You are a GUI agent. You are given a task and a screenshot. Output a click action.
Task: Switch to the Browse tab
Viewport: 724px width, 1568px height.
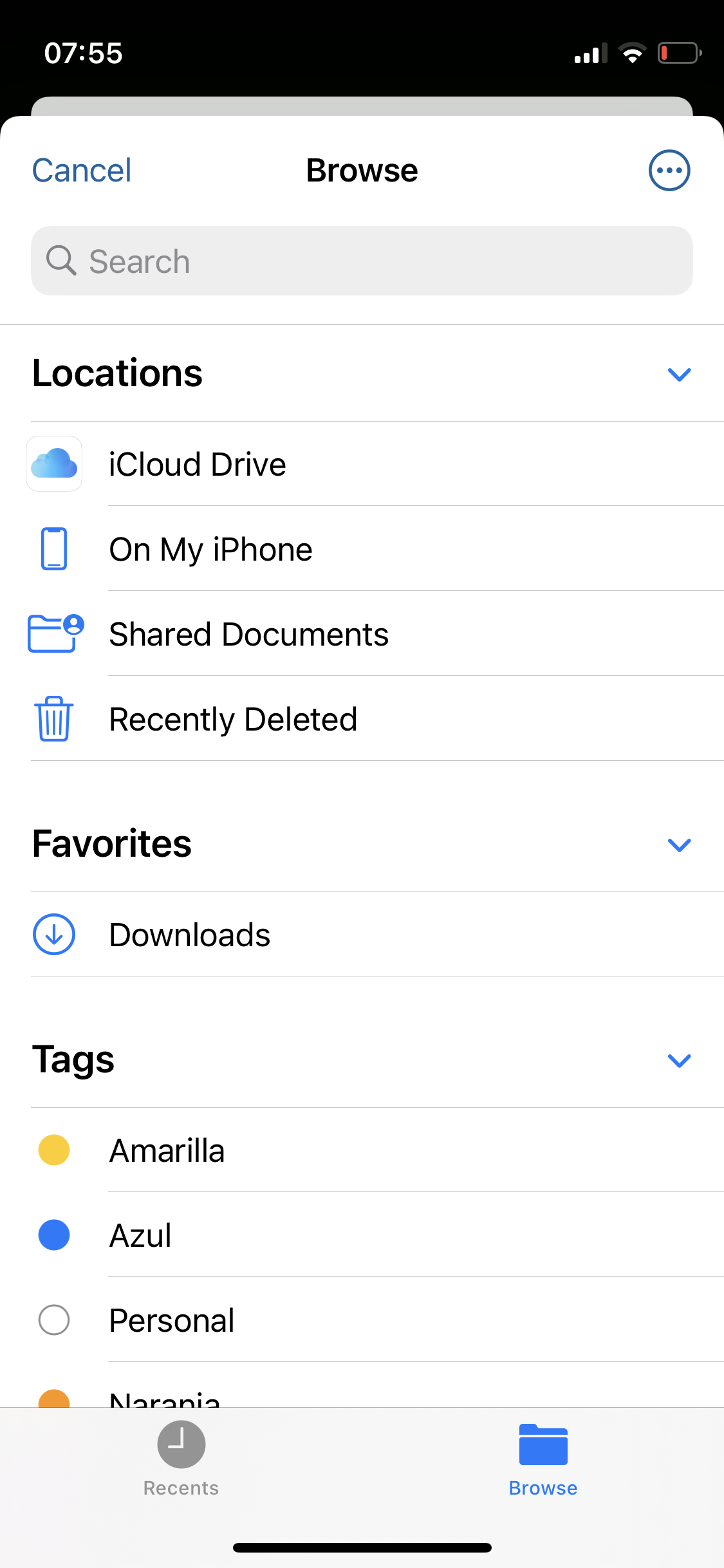543,1457
